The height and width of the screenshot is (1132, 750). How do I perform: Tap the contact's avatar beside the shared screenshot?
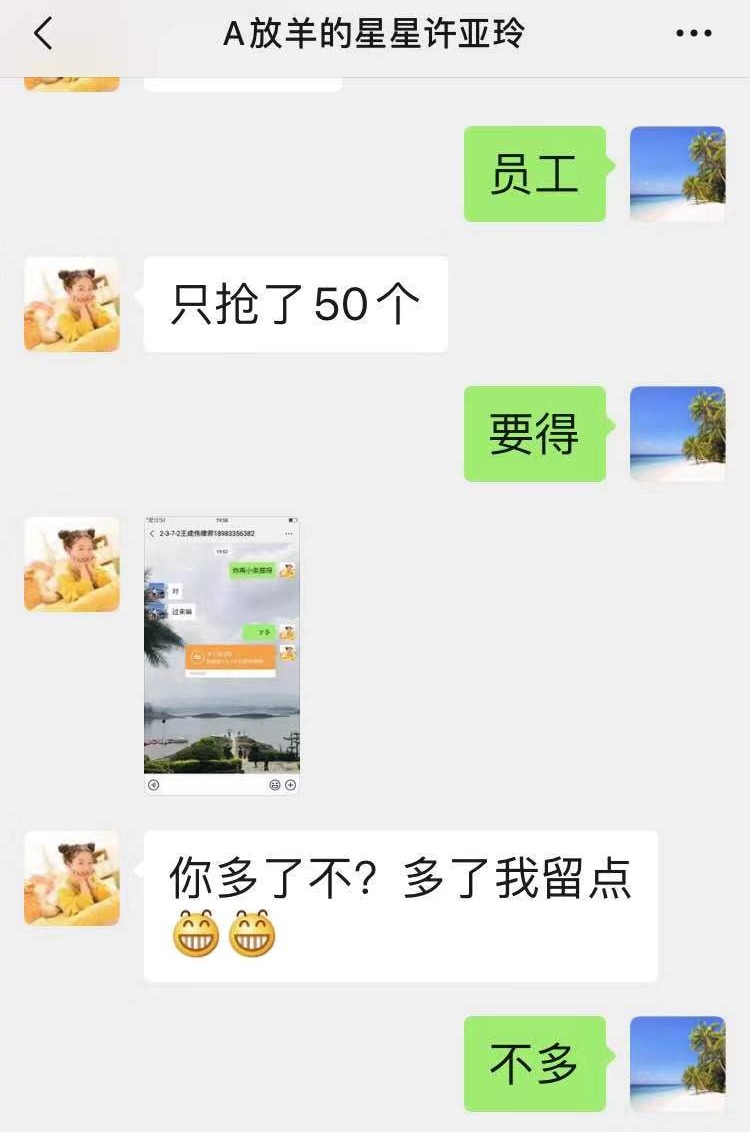72,564
